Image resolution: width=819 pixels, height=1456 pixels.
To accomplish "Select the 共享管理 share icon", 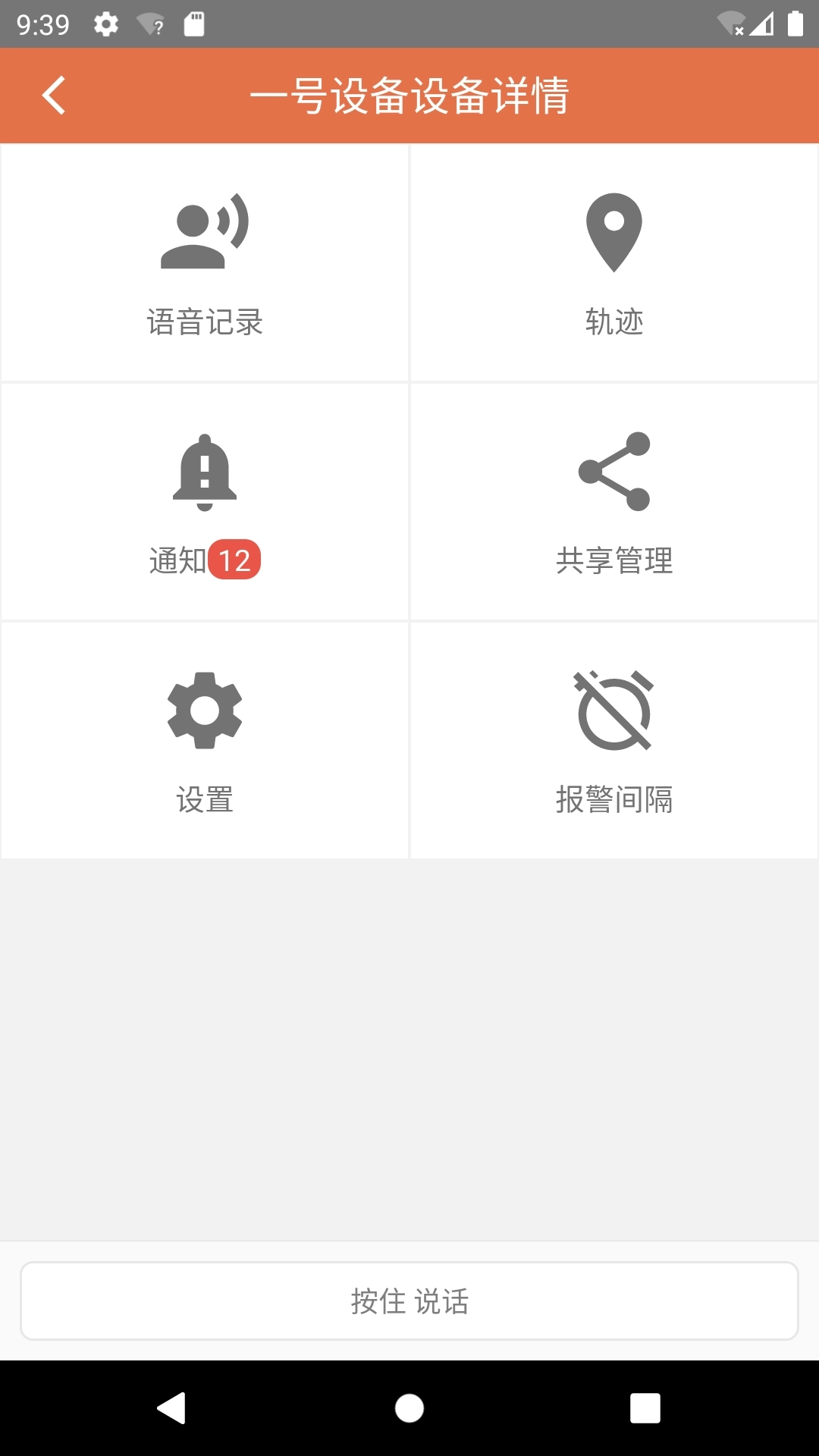I will (613, 472).
